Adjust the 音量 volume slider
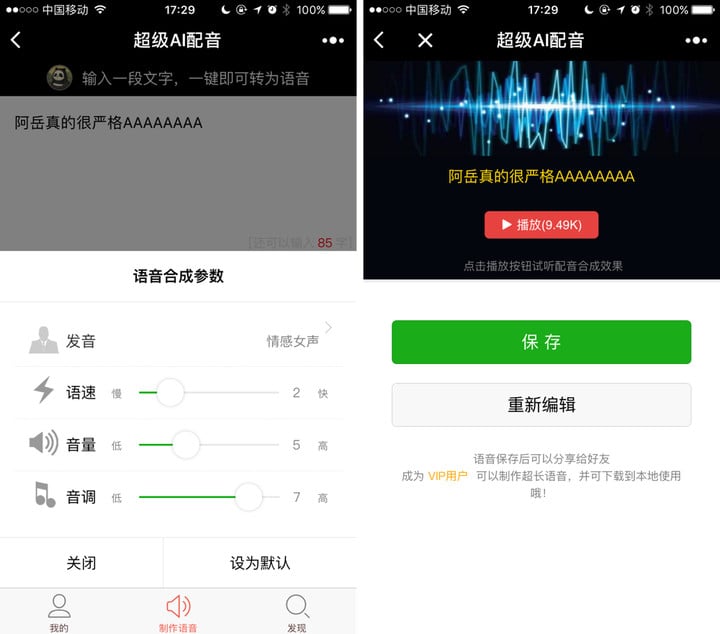 [x=186, y=445]
